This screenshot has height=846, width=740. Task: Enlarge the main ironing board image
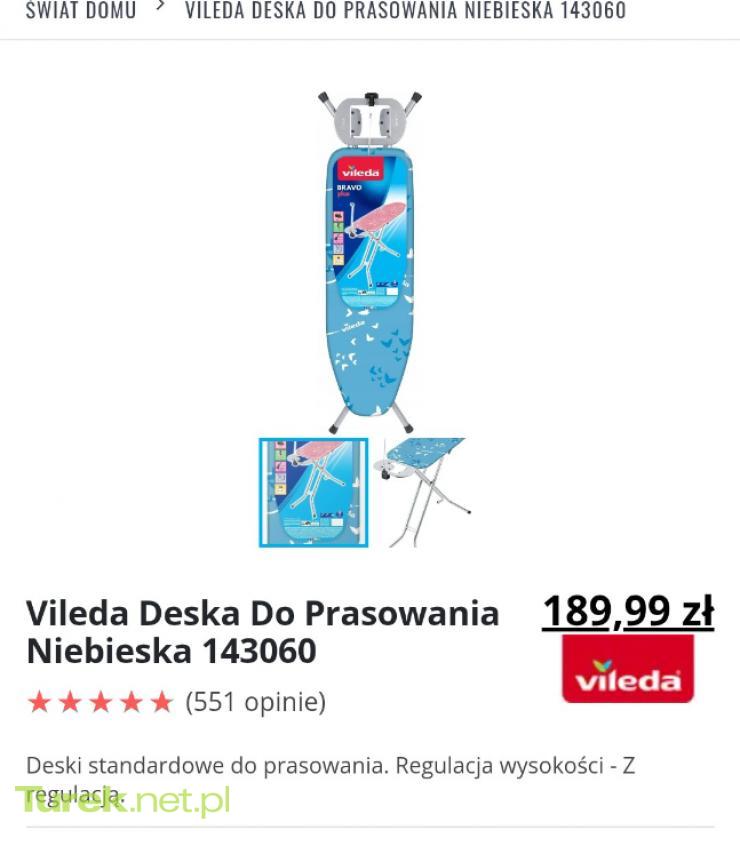click(x=369, y=262)
